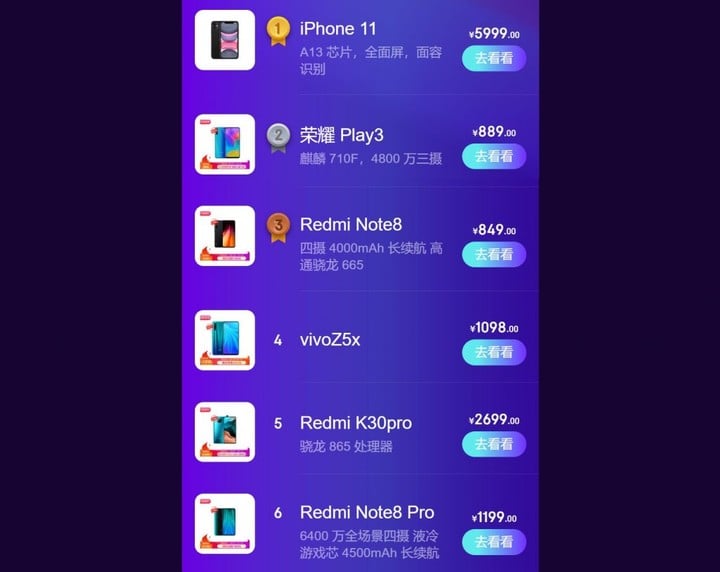Tap 去看看 button for Redmi K30pro
Viewport: 720px width, 572px height.
[x=494, y=444]
